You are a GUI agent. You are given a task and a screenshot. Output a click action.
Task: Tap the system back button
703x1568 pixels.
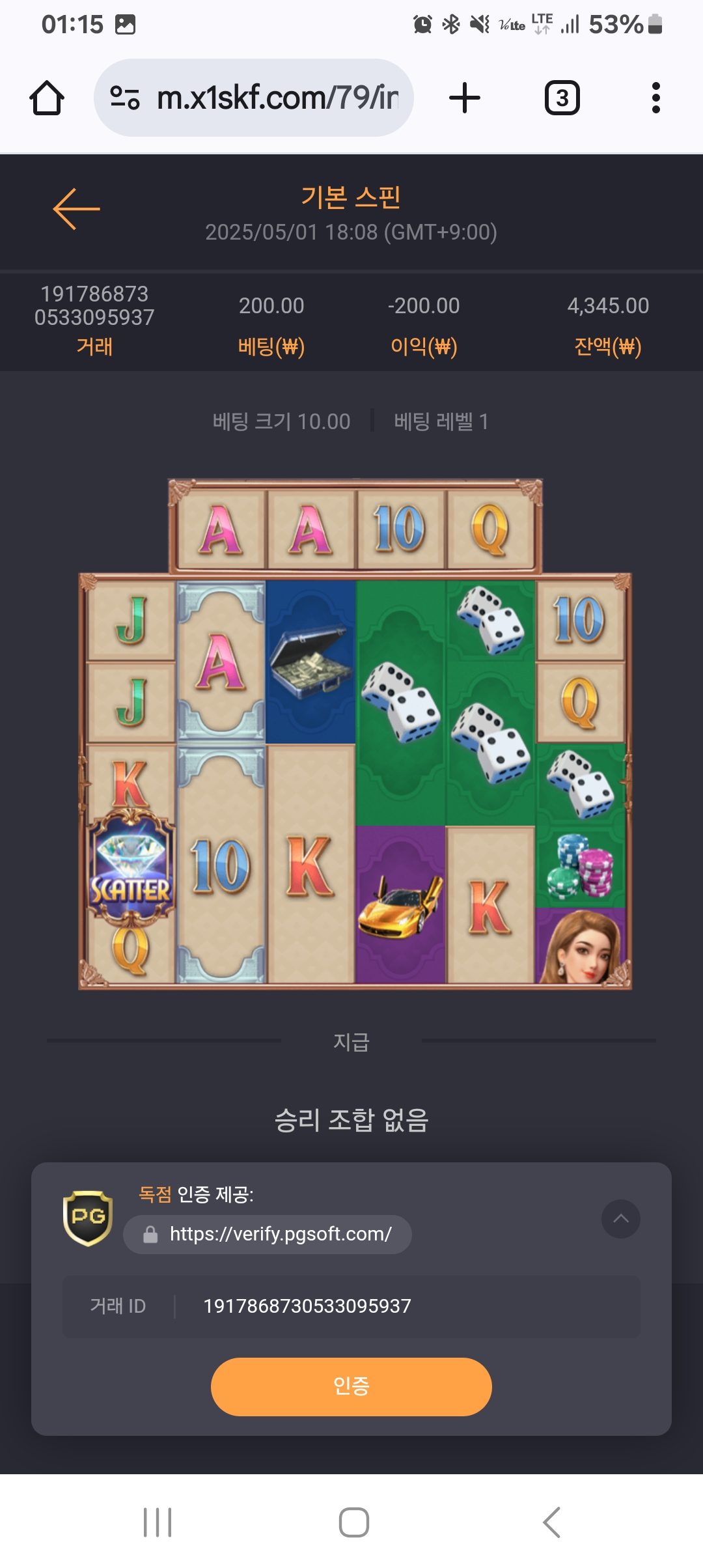pos(551,1522)
